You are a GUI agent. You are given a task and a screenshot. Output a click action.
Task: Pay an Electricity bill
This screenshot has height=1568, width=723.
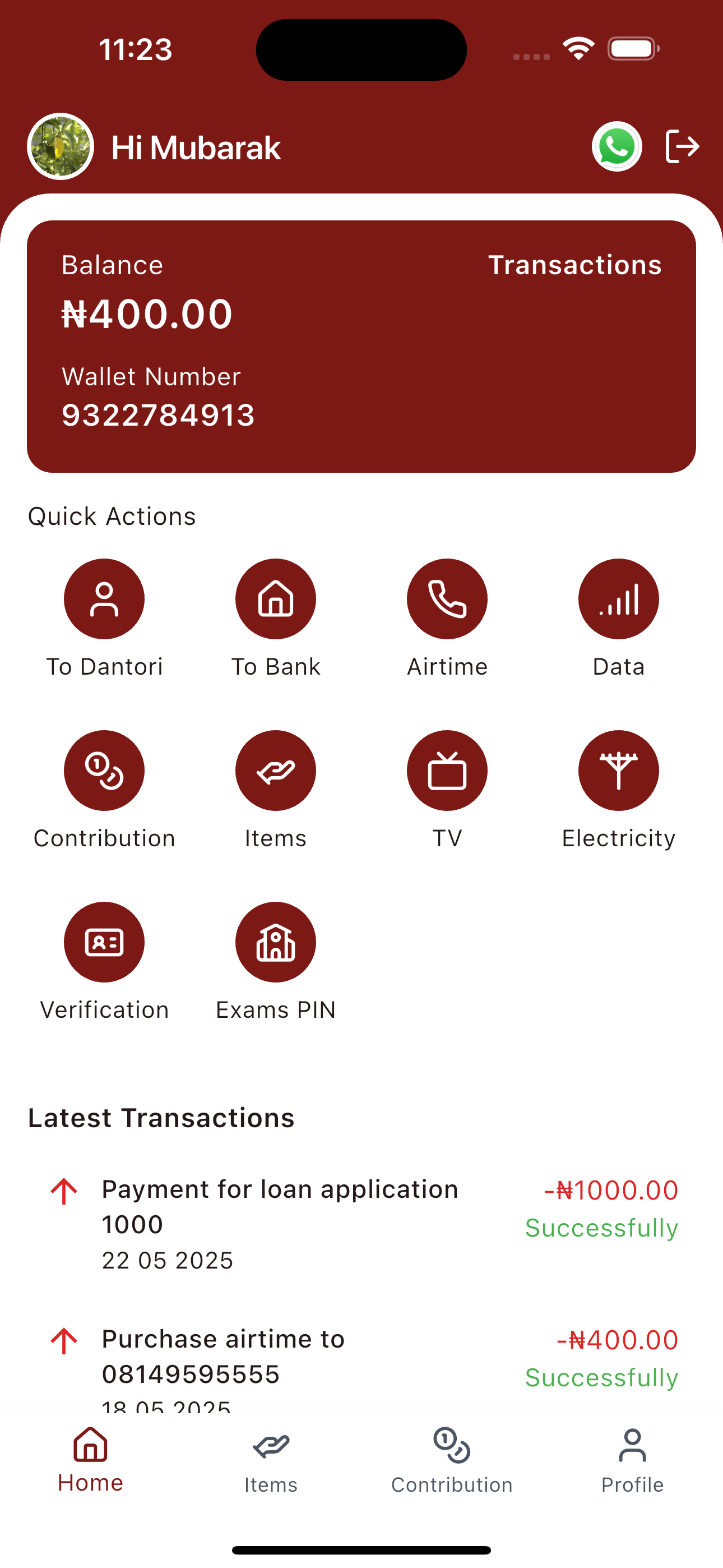[618, 771]
